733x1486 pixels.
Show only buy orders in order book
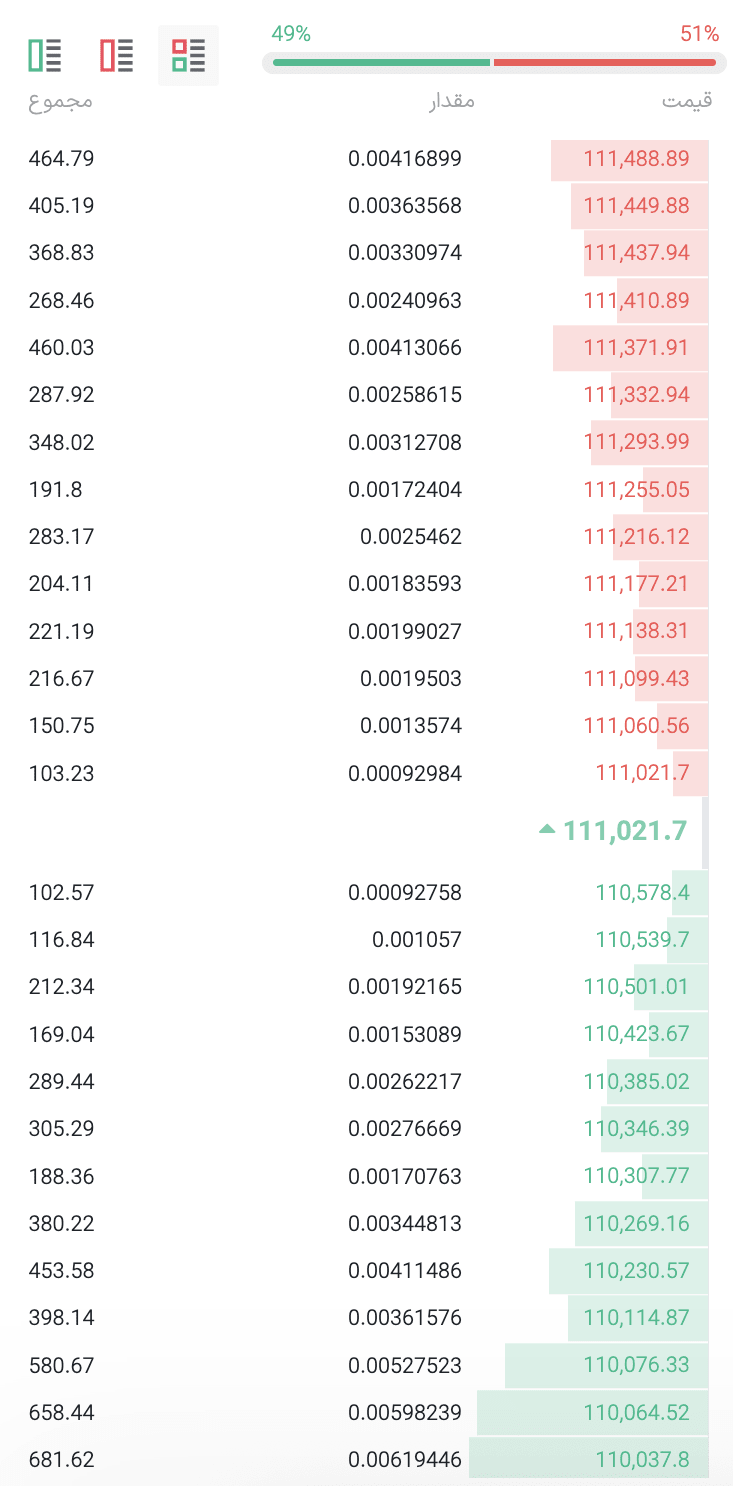pyautogui.click(x=45, y=55)
